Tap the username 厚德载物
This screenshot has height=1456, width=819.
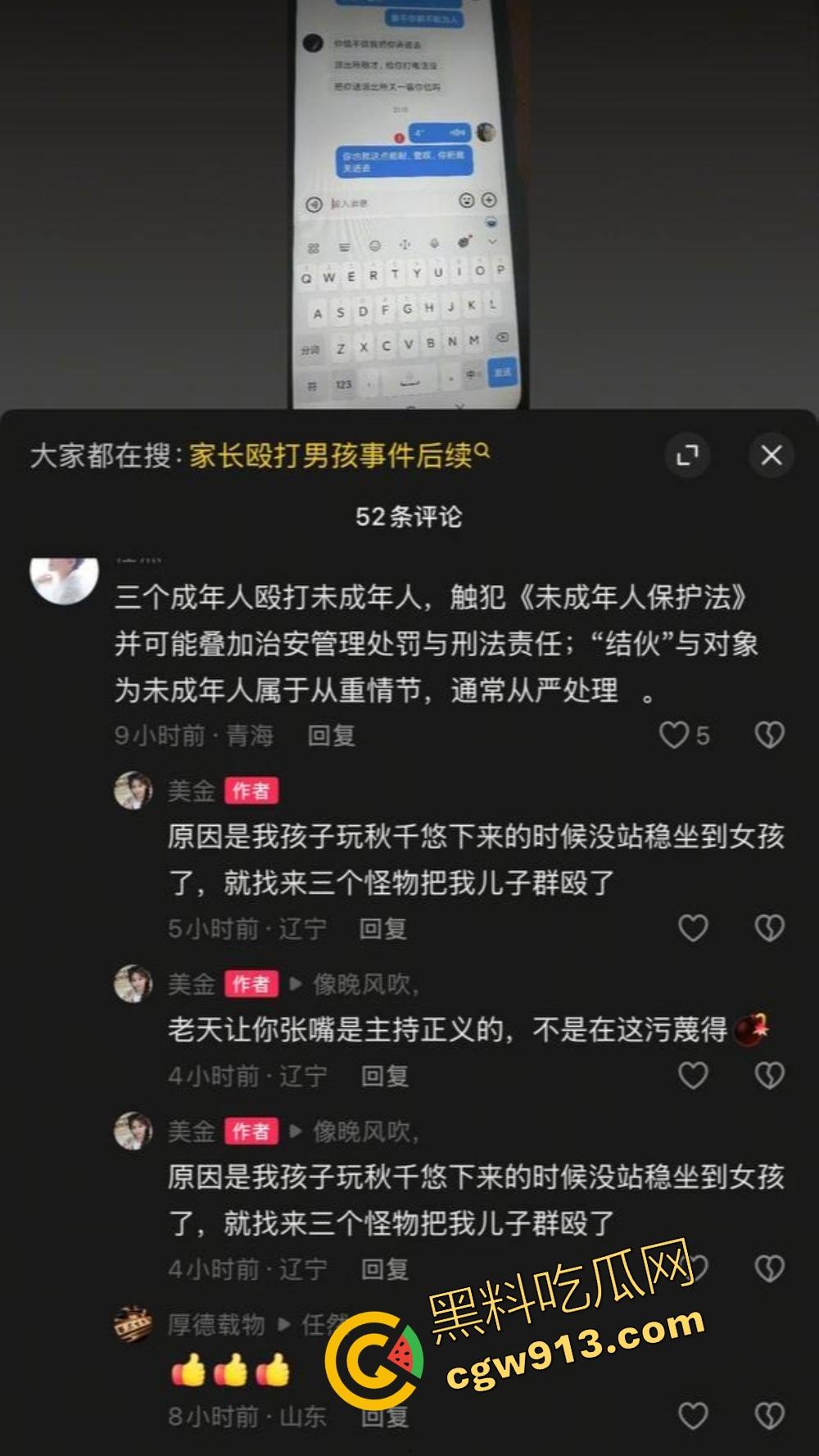pos(217,1325)
